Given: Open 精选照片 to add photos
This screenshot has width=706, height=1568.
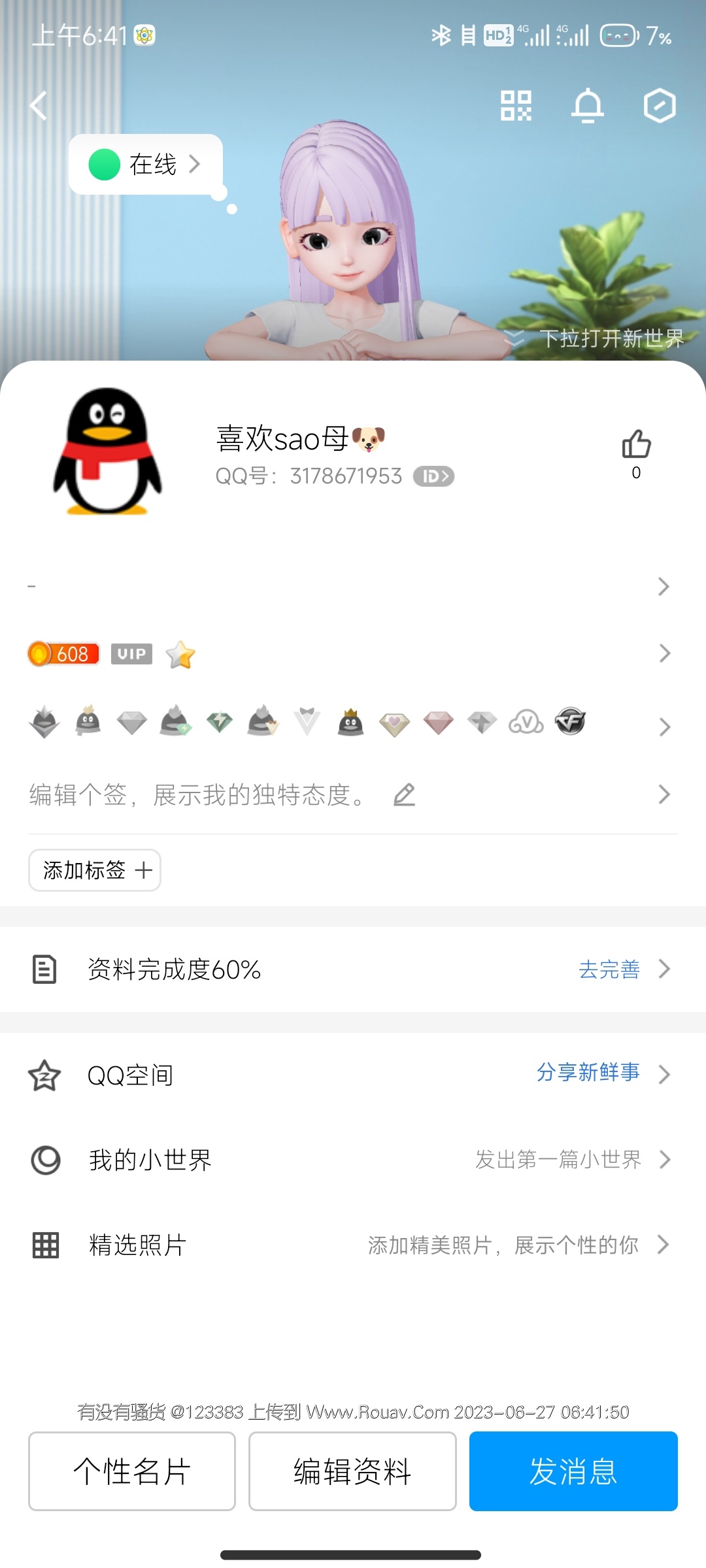Looking at the screenshot, I should click(353, 1245).
